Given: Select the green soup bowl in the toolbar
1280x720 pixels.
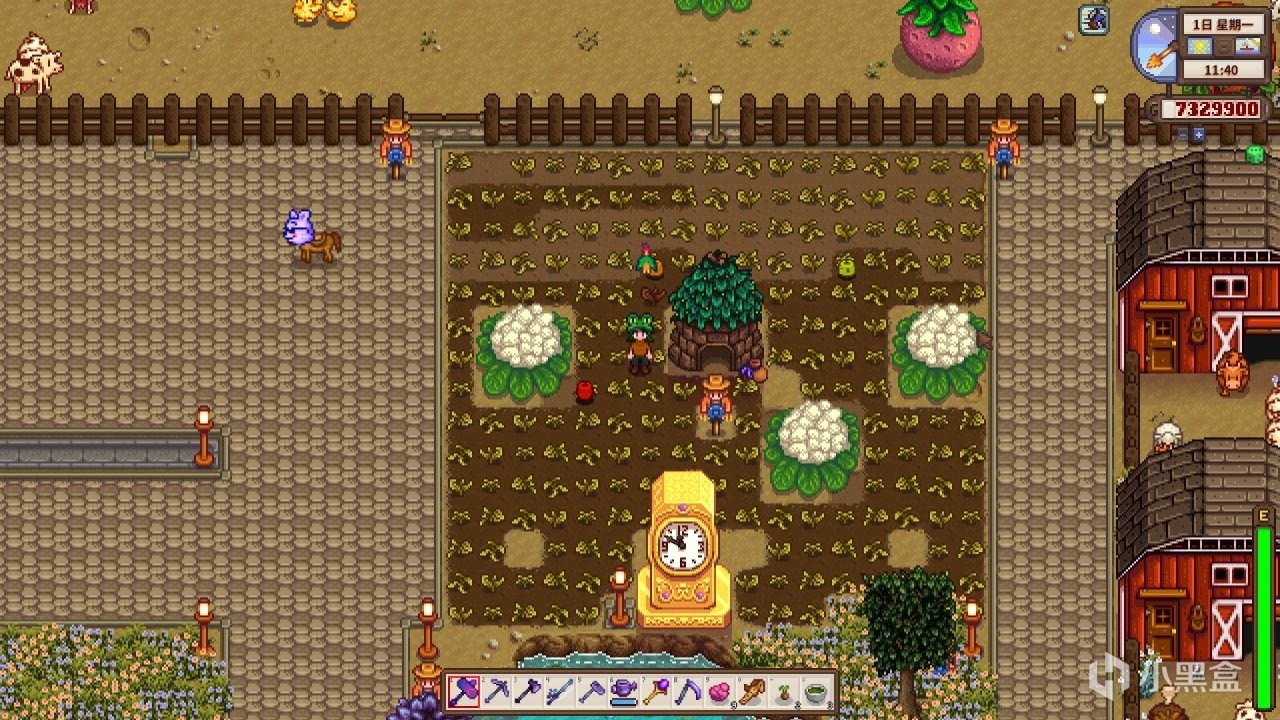Looking at the screenshot, I should (x=816, y=691).
